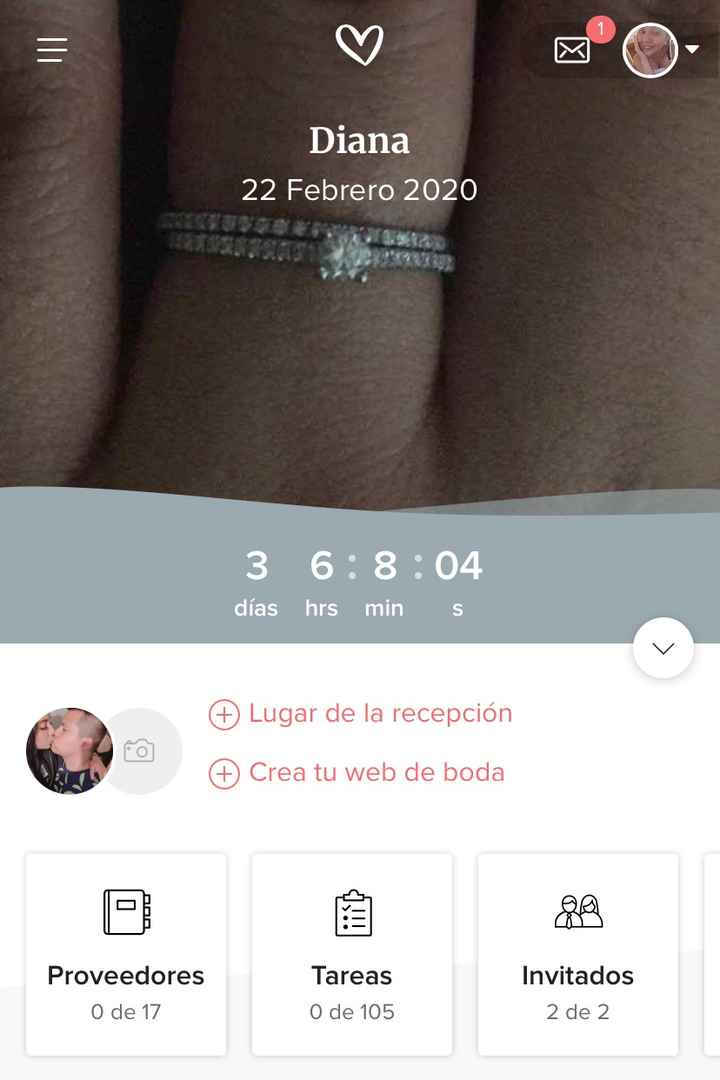This screenshot has height=1080, width=720.
Task: Tap the Invitados card label
Action: click(x=578, y=975)
